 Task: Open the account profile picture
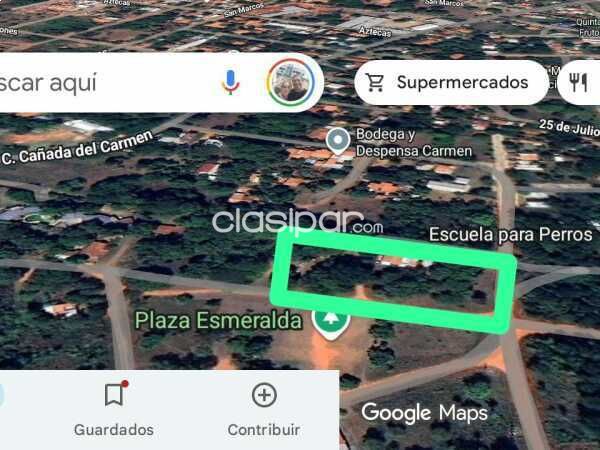tap(291, 82)
